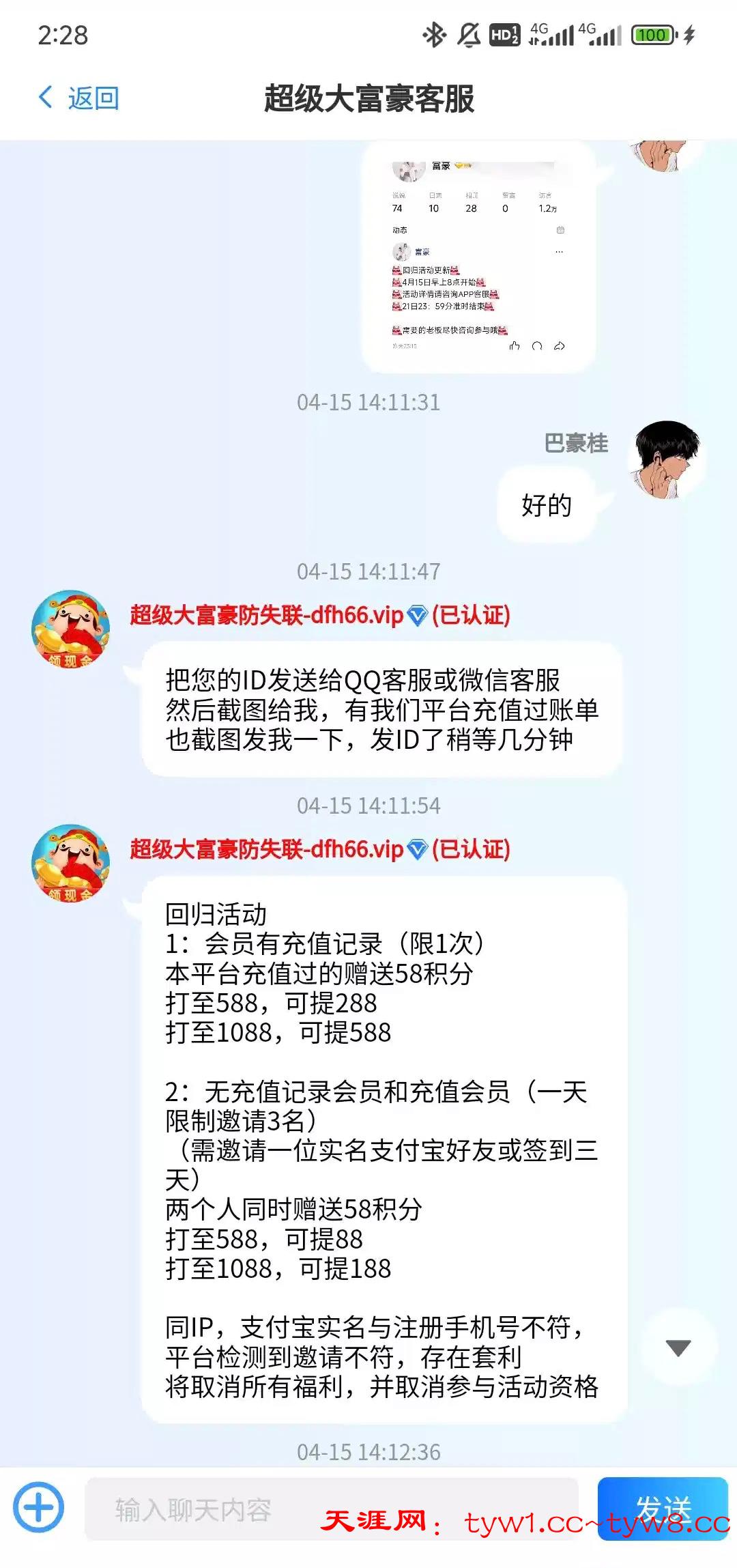737x1568 pixels.
Task: Send the message with 发送
Action: coord(663,1508)
